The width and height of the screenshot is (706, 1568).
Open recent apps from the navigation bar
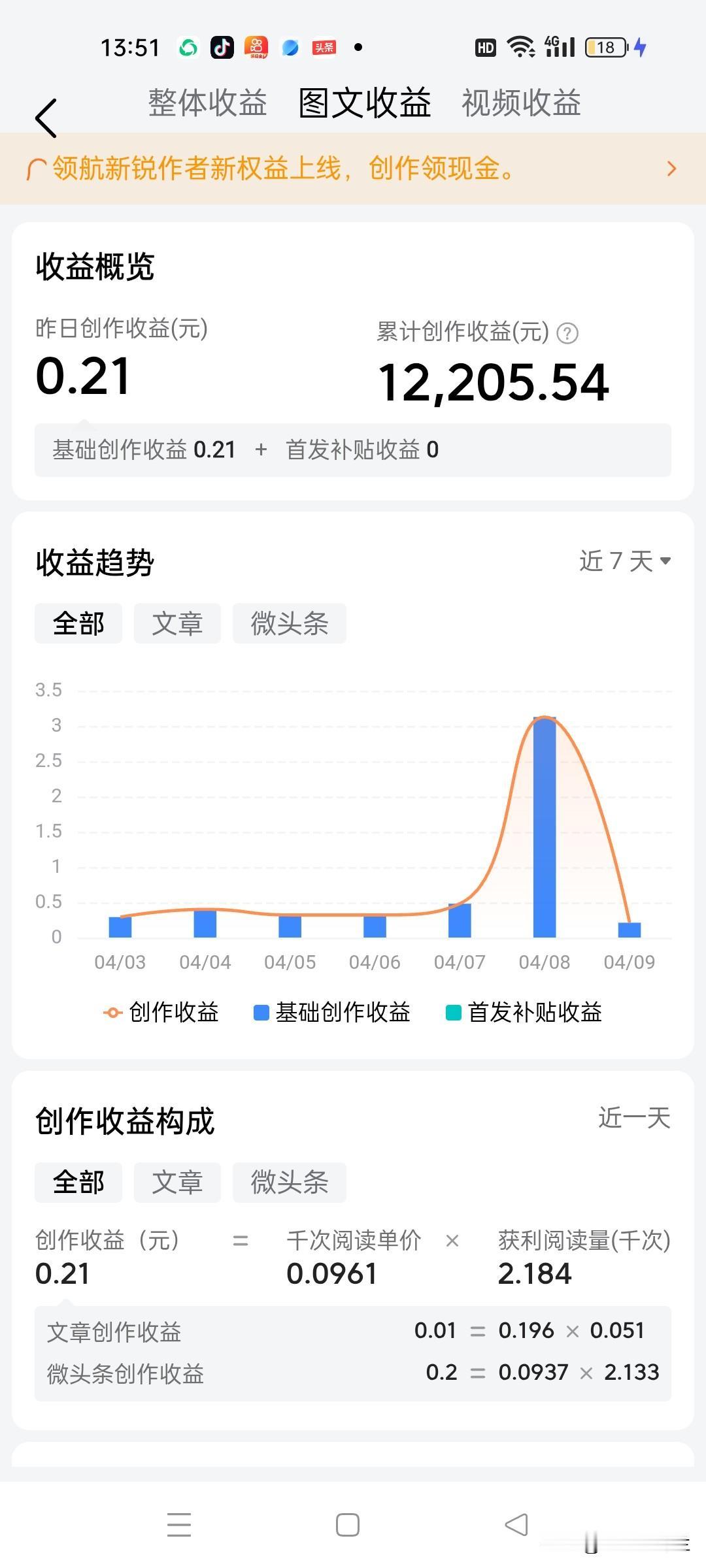click(x=178, y=1525)
